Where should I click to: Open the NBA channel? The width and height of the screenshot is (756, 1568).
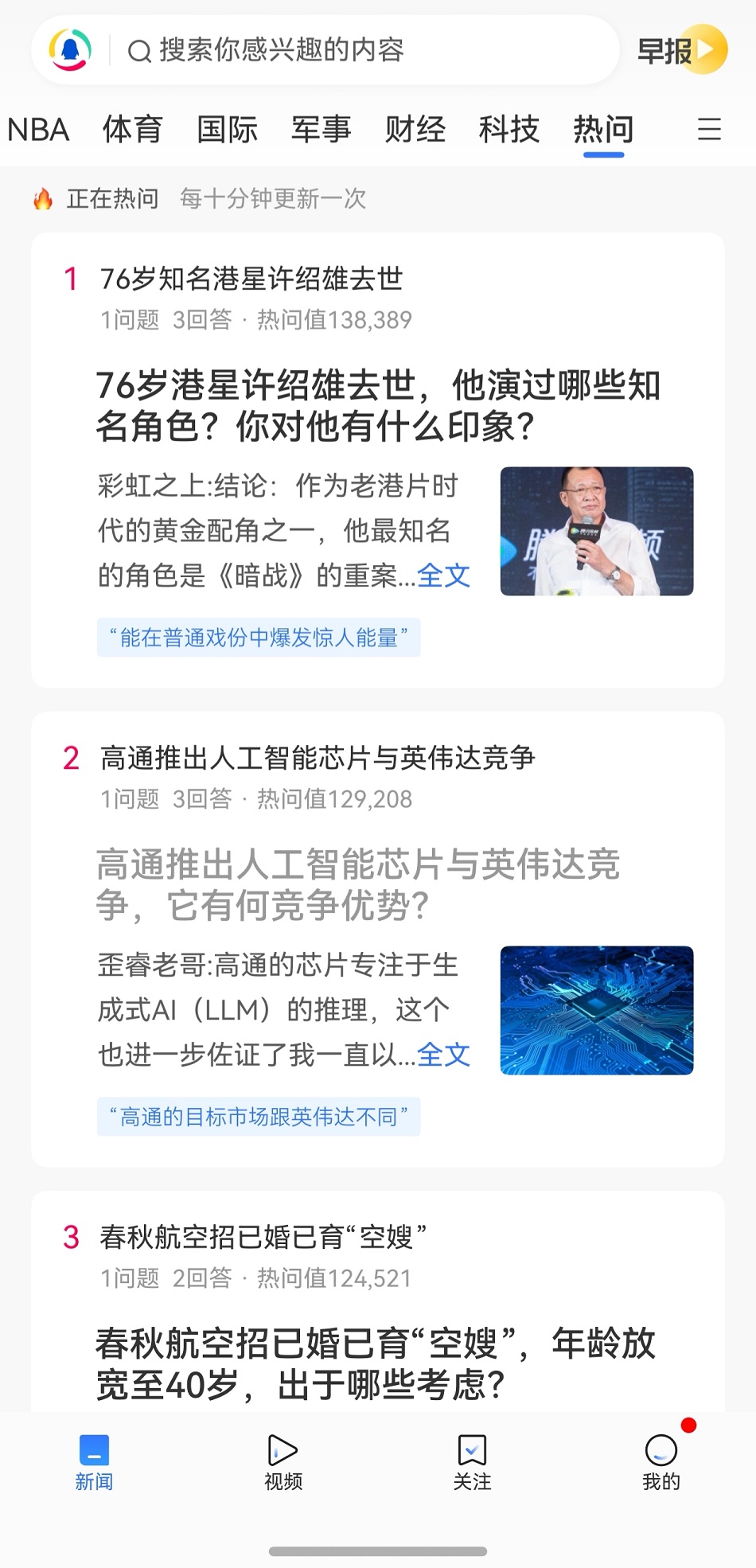tap(37, 130)
